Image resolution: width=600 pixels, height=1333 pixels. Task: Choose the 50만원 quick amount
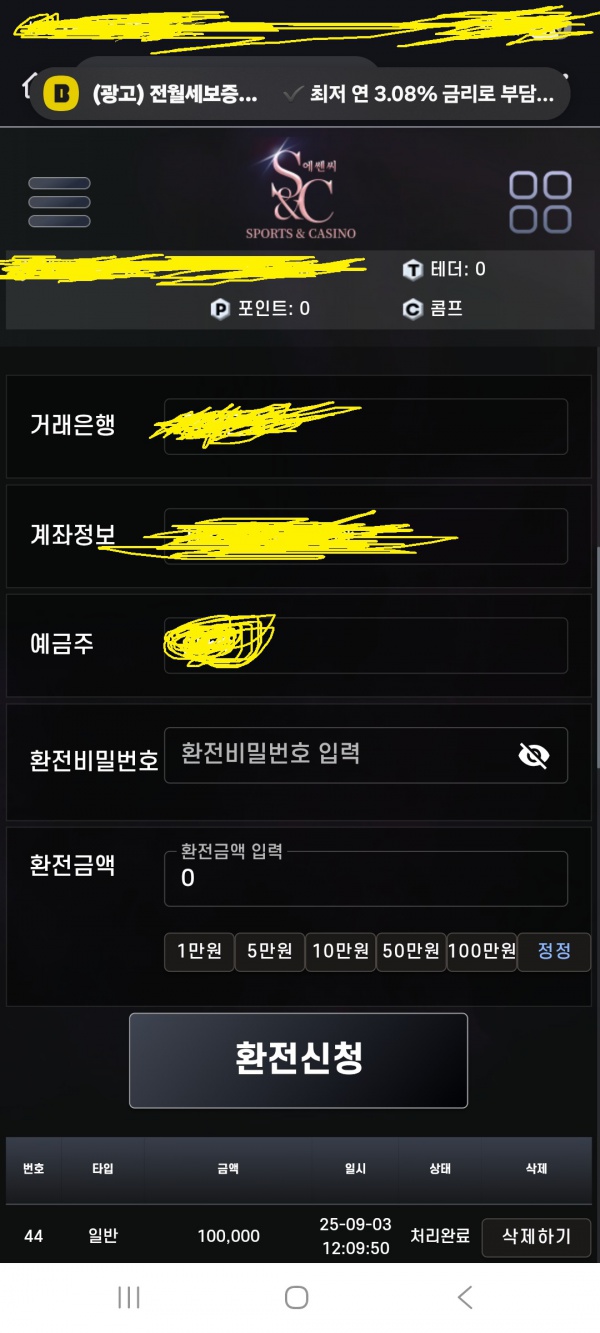[411, 951]
